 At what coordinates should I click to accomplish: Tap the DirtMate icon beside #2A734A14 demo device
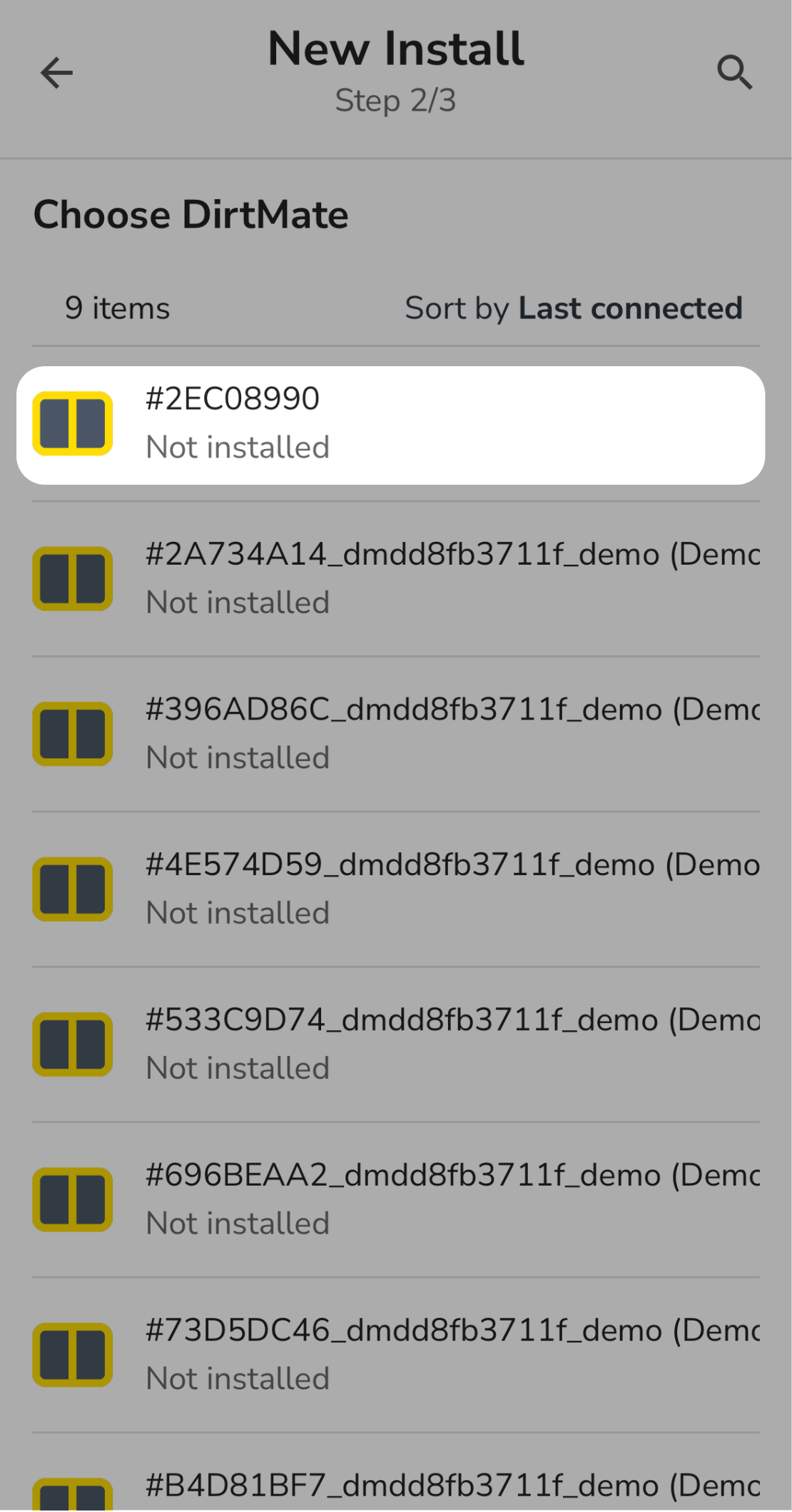coord(72,578)
